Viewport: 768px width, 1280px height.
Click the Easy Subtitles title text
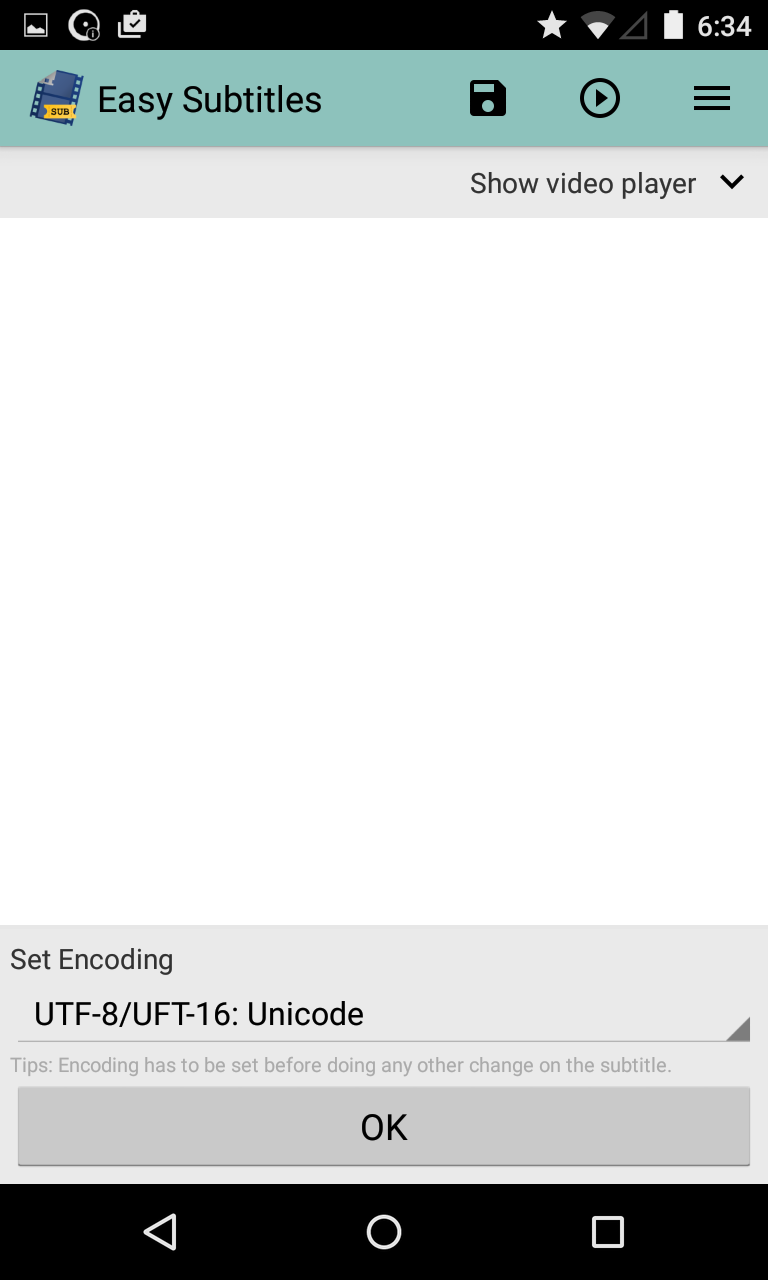coord(209,98)
